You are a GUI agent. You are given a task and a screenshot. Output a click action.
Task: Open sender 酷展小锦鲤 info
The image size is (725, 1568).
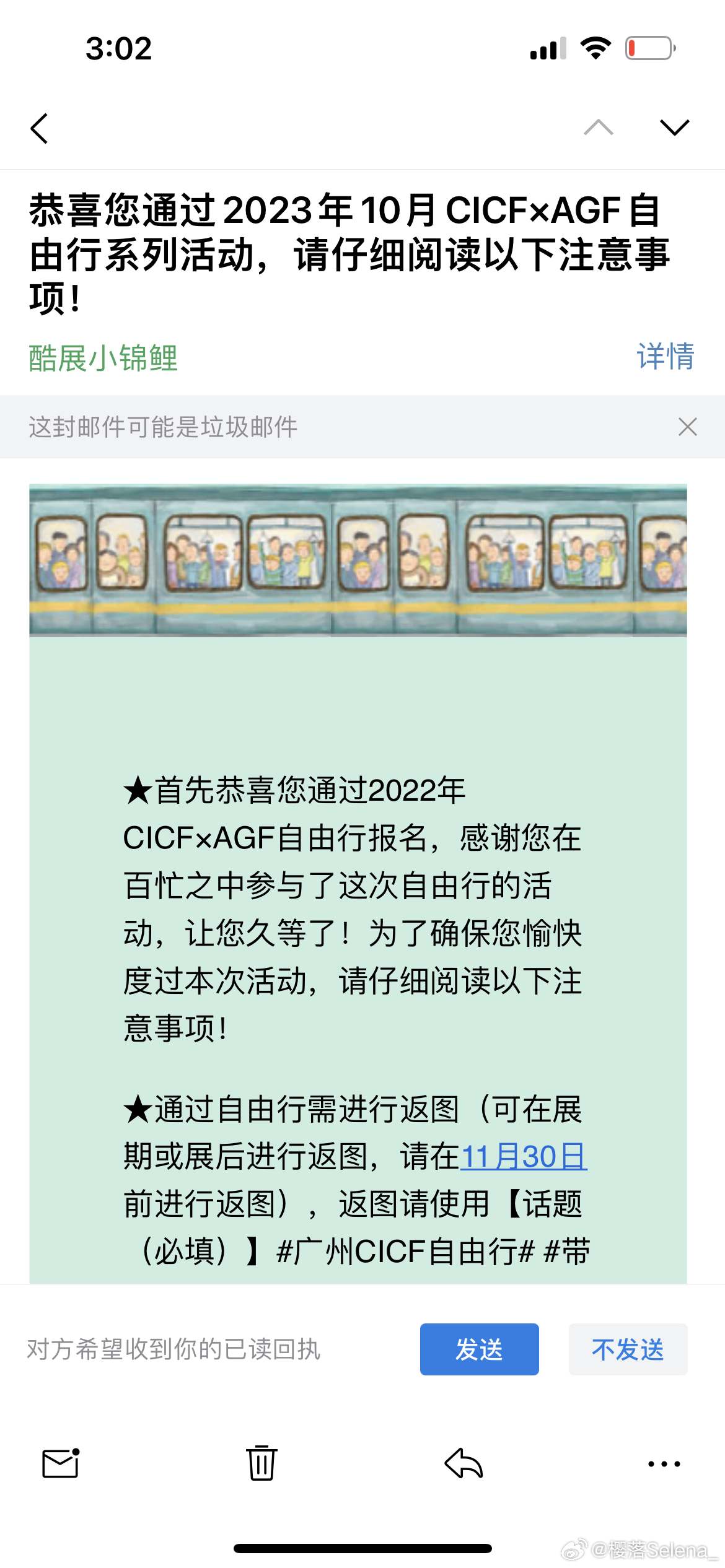pos(103,358)
